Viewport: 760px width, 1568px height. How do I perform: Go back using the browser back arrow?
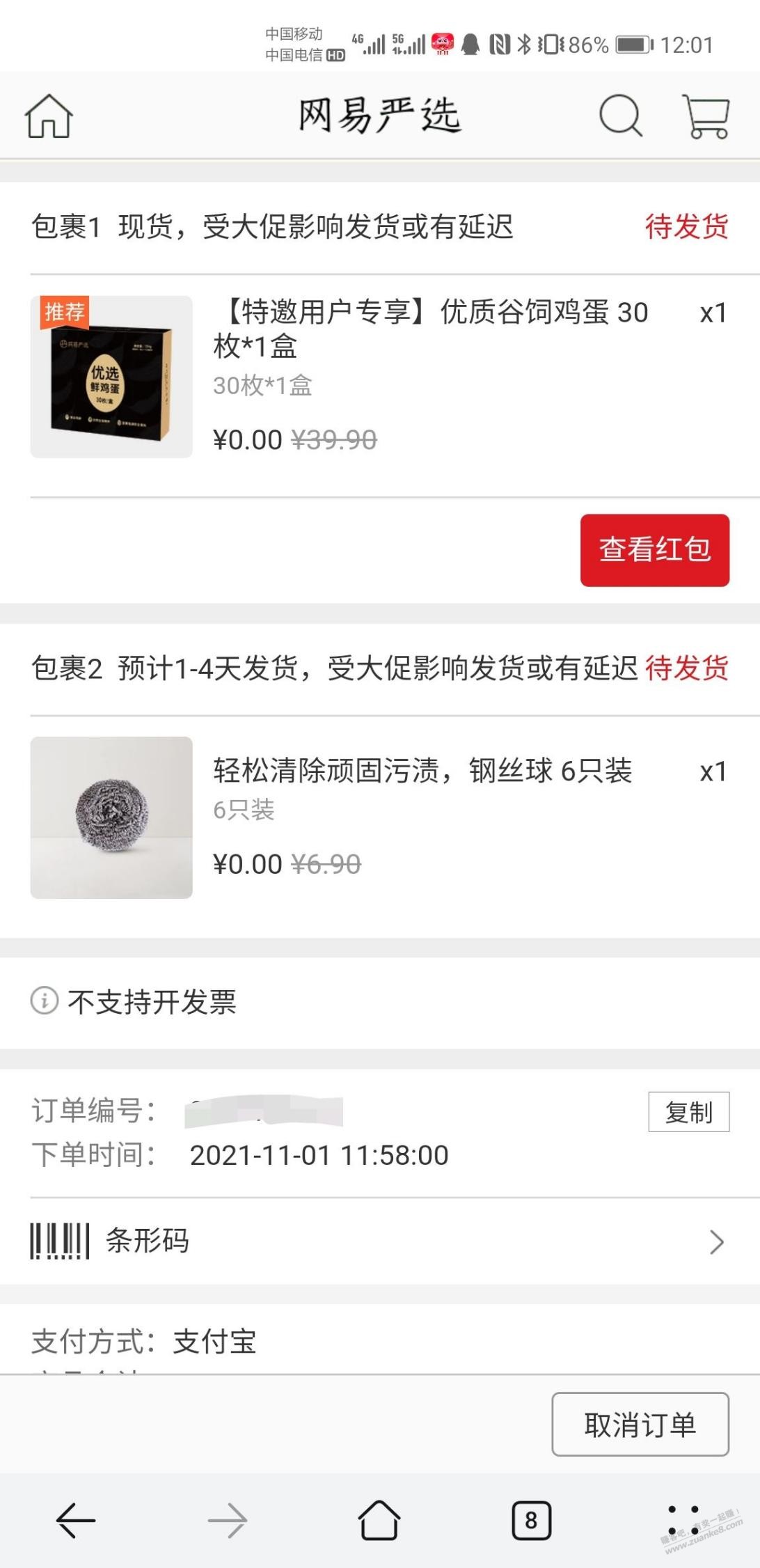[x=75, y=1519]
